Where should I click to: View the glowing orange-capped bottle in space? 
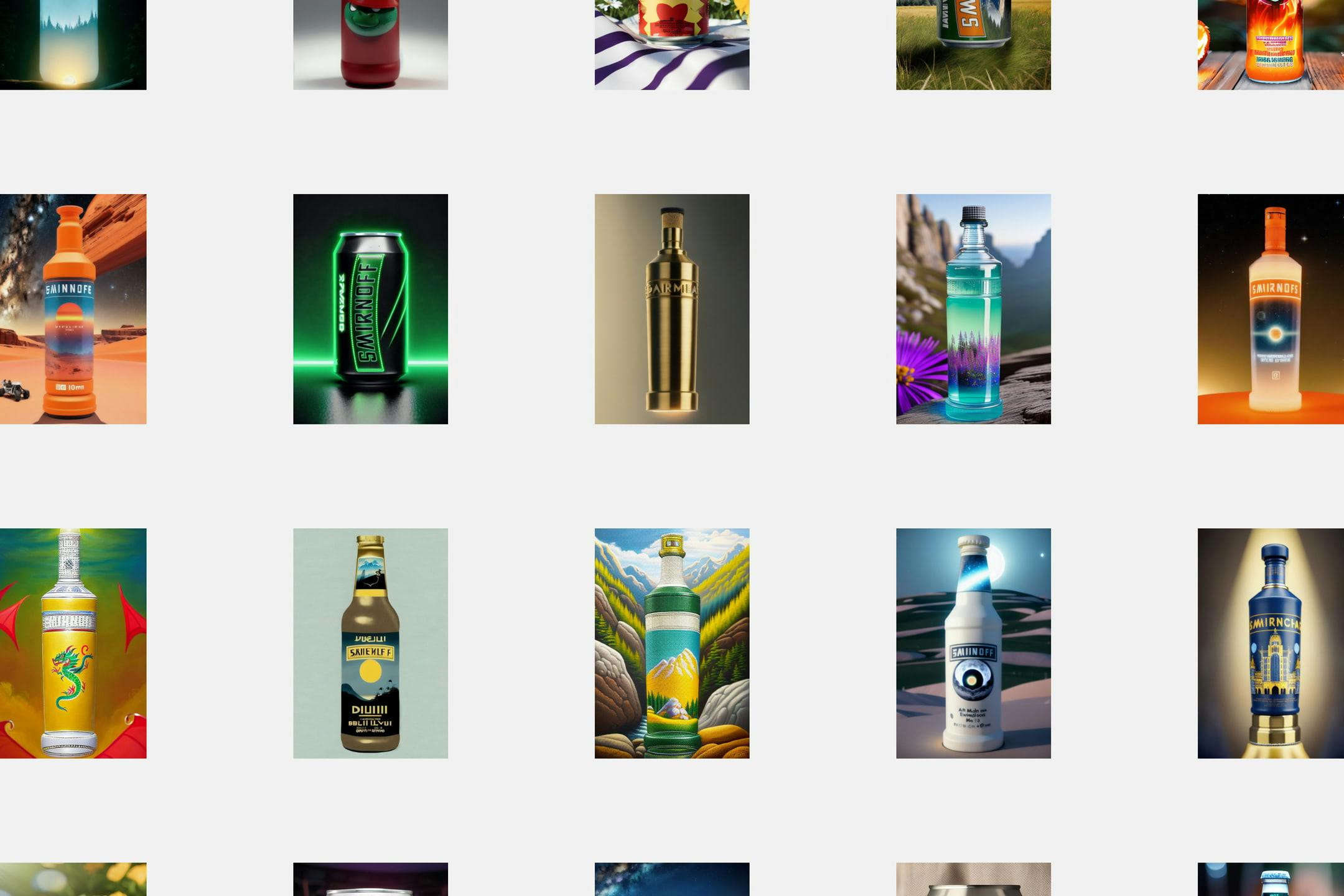(x=1271, y=309)
